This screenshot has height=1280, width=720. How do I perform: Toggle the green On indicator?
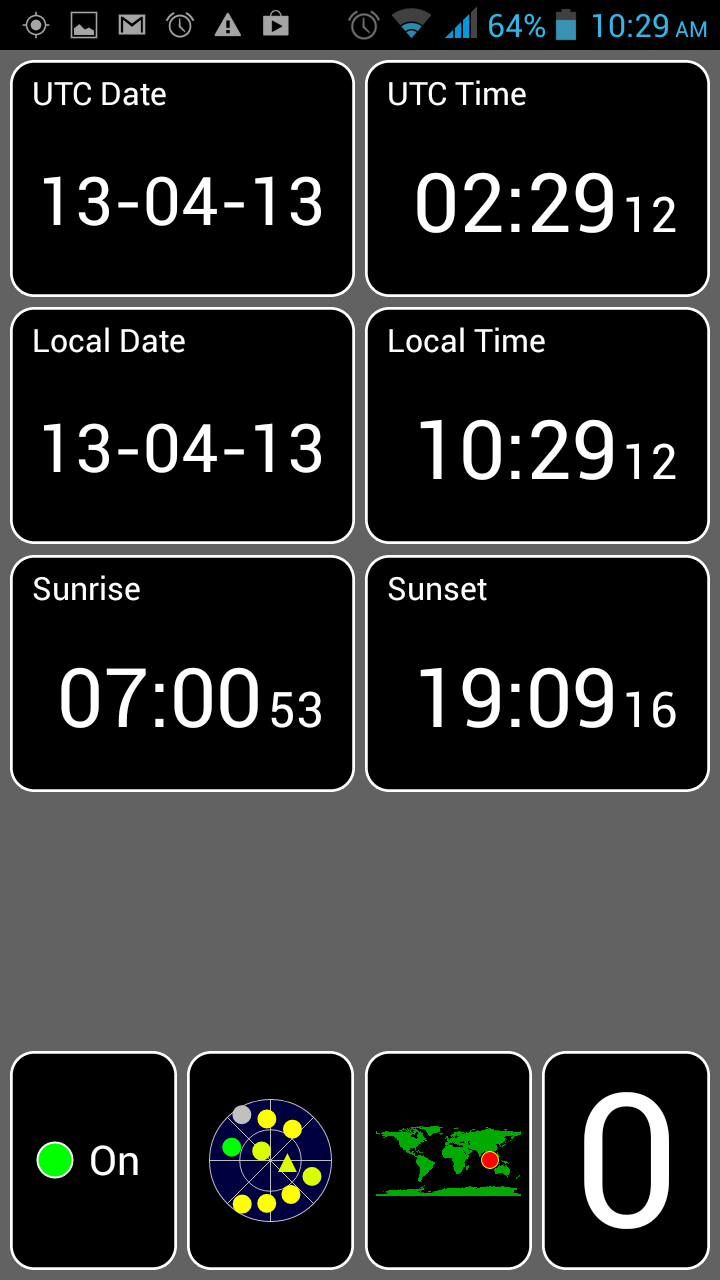coord(92,1158)
